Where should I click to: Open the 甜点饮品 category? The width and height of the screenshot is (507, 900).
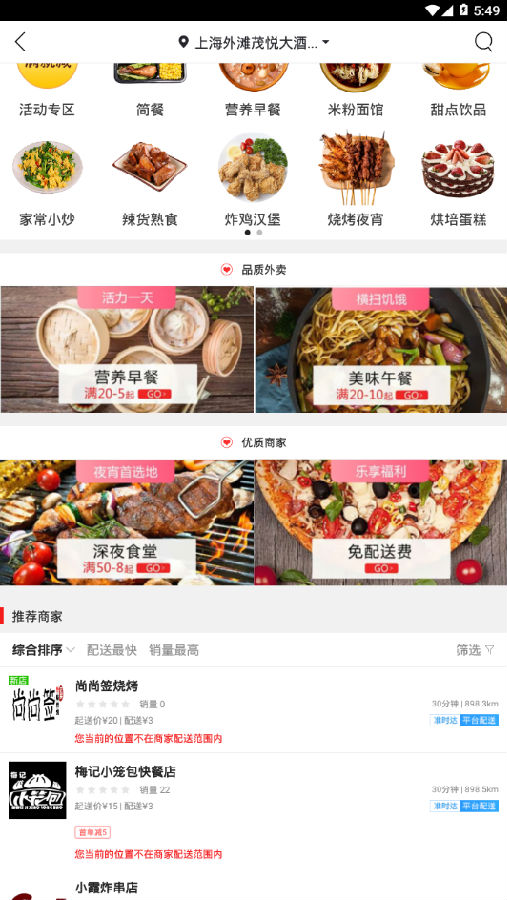click(458, 90)
